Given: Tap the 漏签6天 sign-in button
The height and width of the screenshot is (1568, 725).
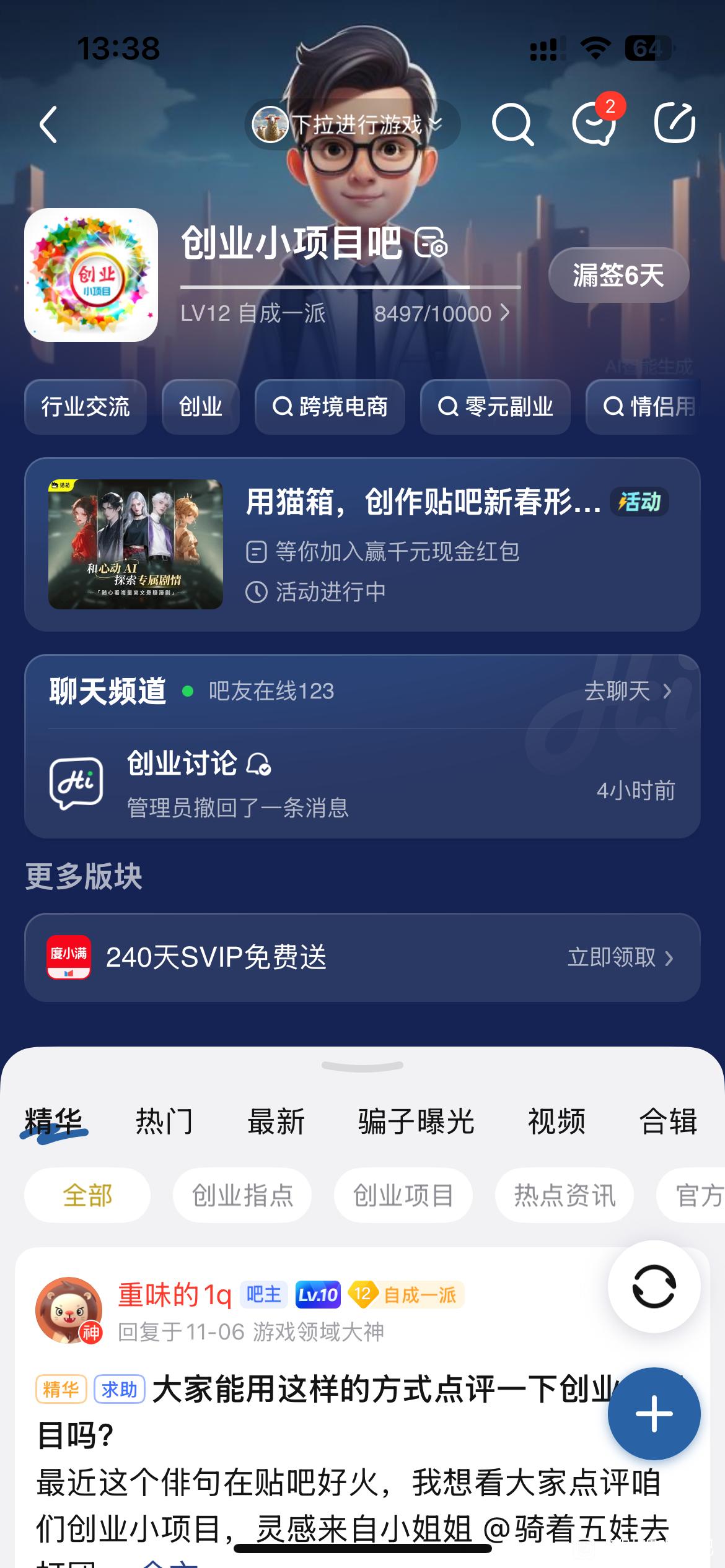Looking at the screenshot, I should (x=618, y=275).
